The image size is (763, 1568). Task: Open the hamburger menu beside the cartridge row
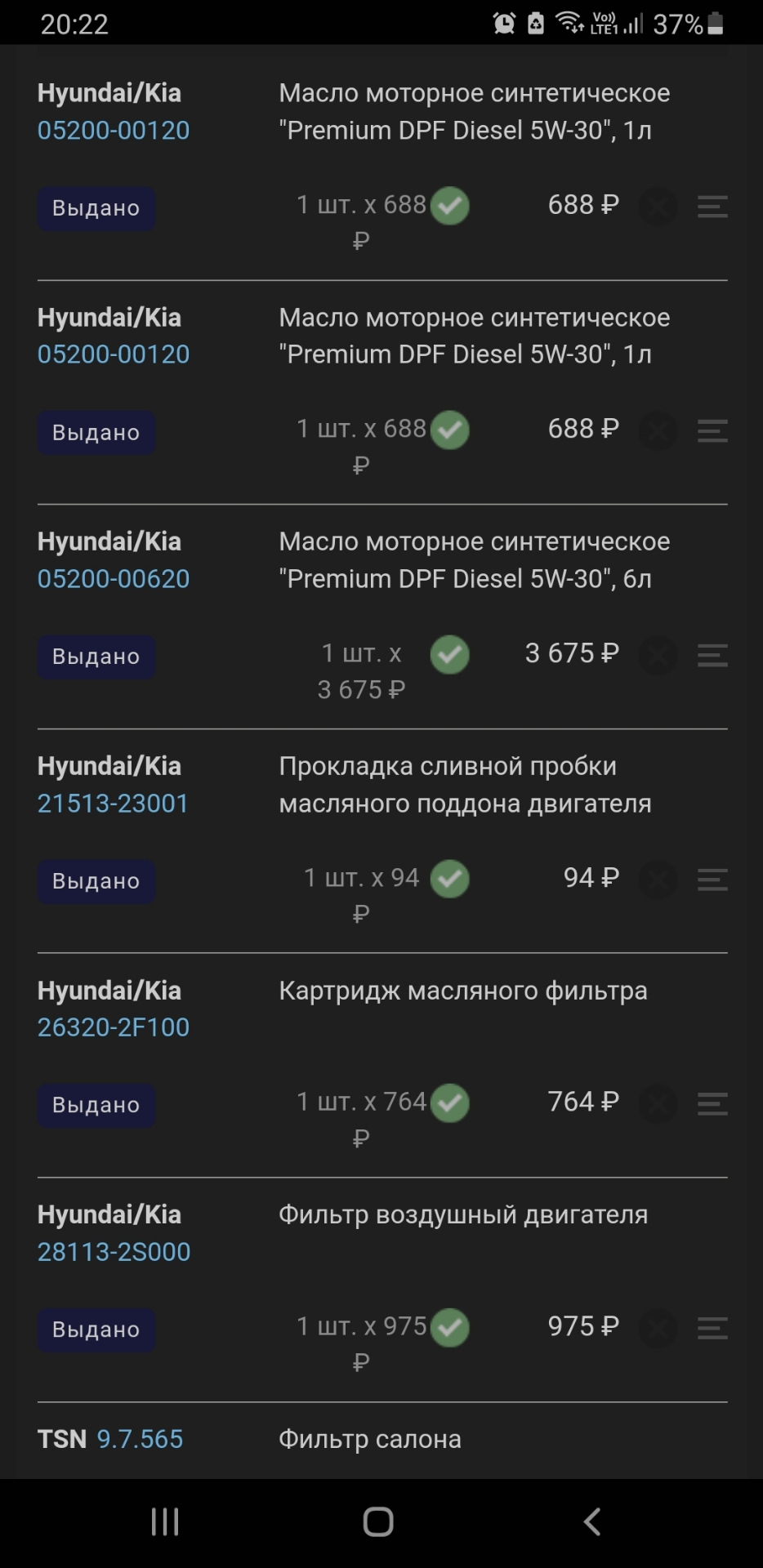coord(711,1104)
